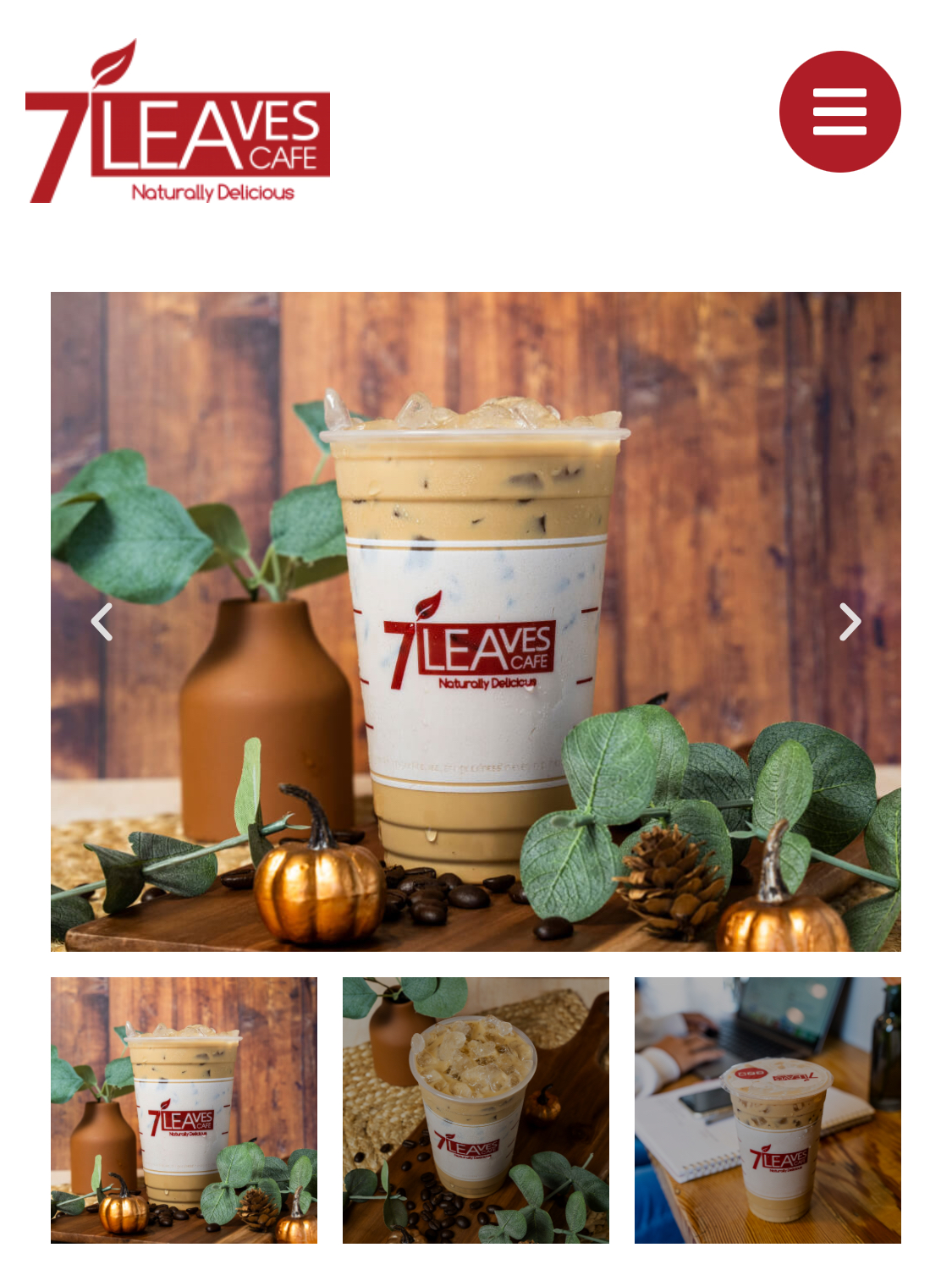Select the laptop desk drink thumbnail
Image resolution: width=952 pixels, height=1286 pixels.
[x=768, y=1110]
